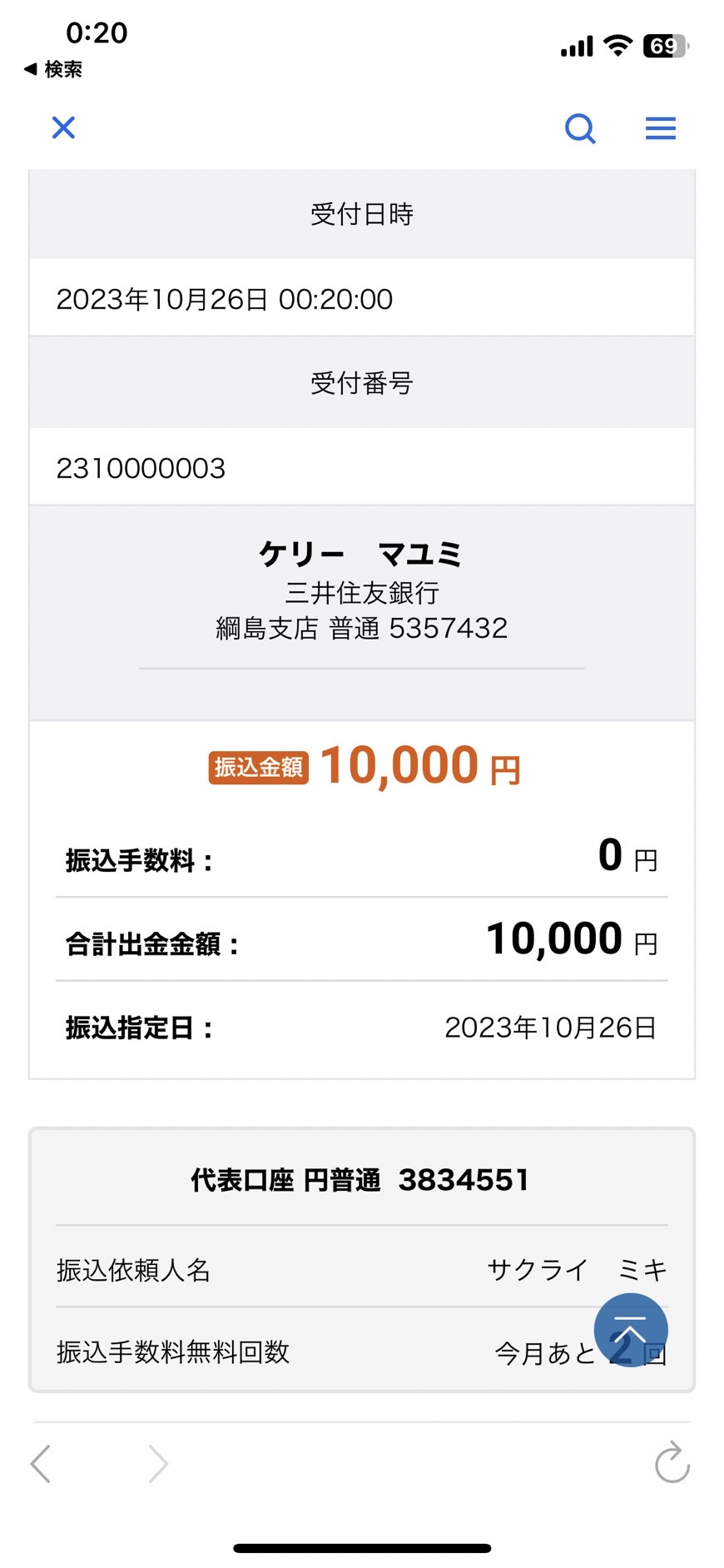Open the search magnifier icon
This screenshot has height=1568, width=724.
tap(580, 128)
